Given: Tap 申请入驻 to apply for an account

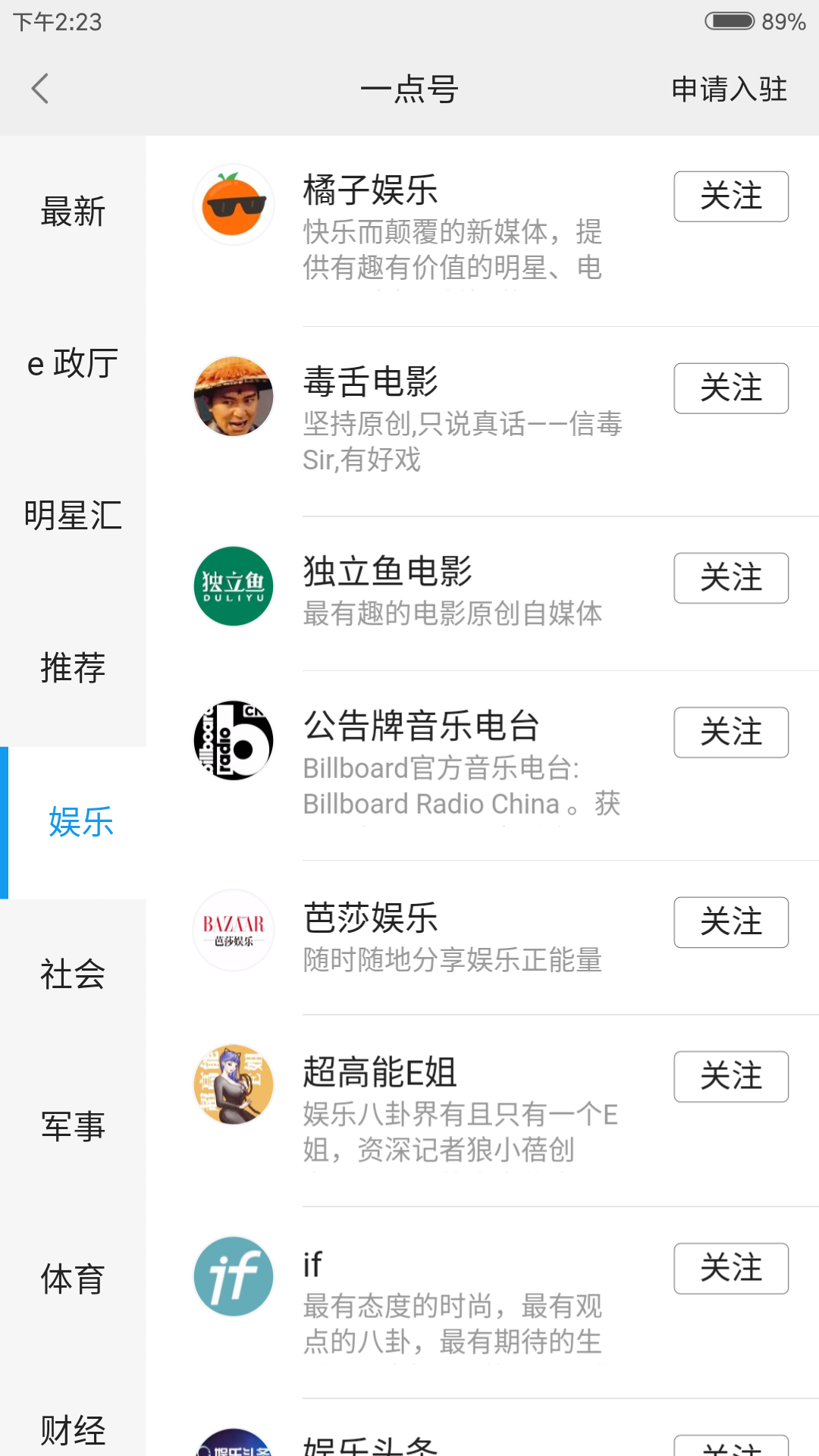Looking at the screenshot, I should click(729, 89).
